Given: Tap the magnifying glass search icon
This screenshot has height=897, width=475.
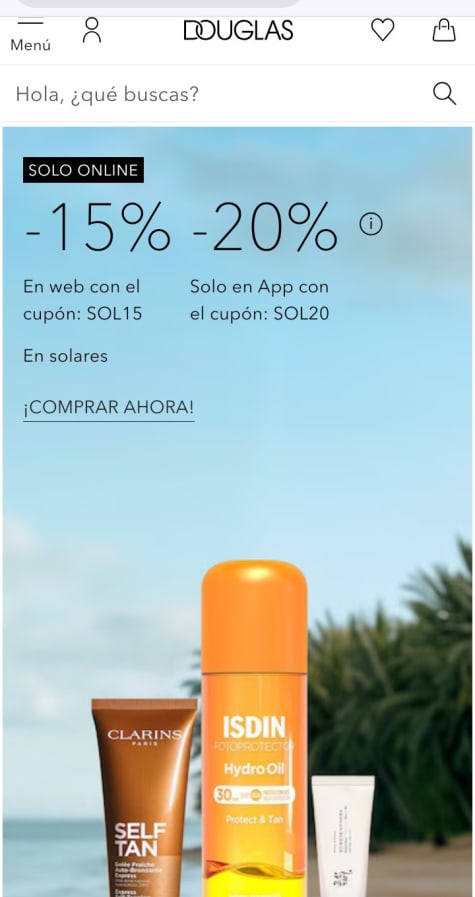Looking at the screenshot, I should pyautogui.click(x=444, y=93).
